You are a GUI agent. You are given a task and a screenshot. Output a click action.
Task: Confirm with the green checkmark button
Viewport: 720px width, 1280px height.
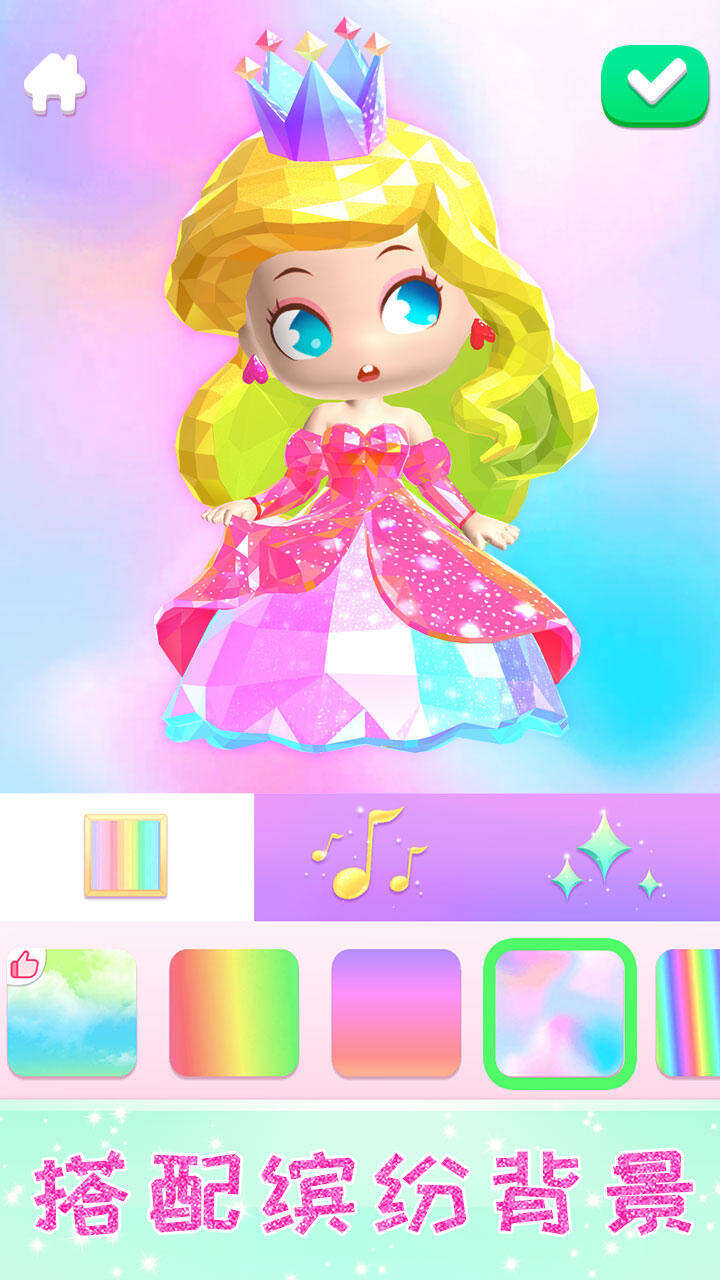(655, 84)
